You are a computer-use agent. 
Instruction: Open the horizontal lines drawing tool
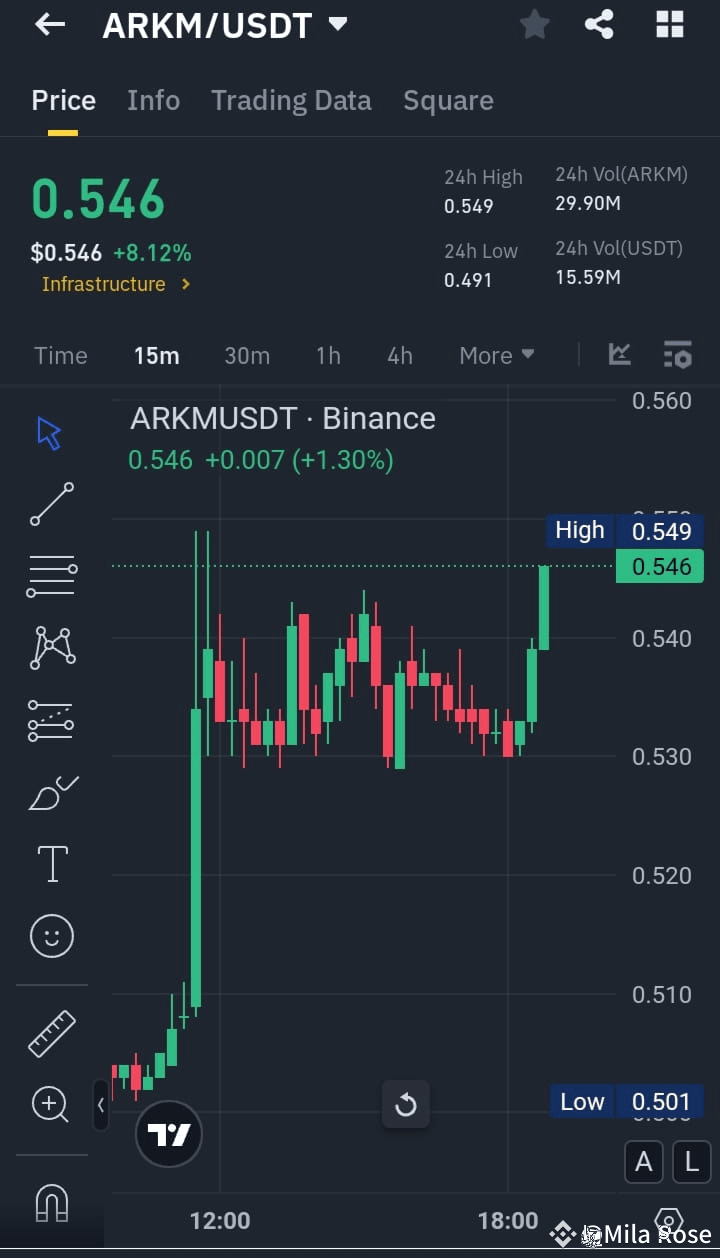coord(51,575)
